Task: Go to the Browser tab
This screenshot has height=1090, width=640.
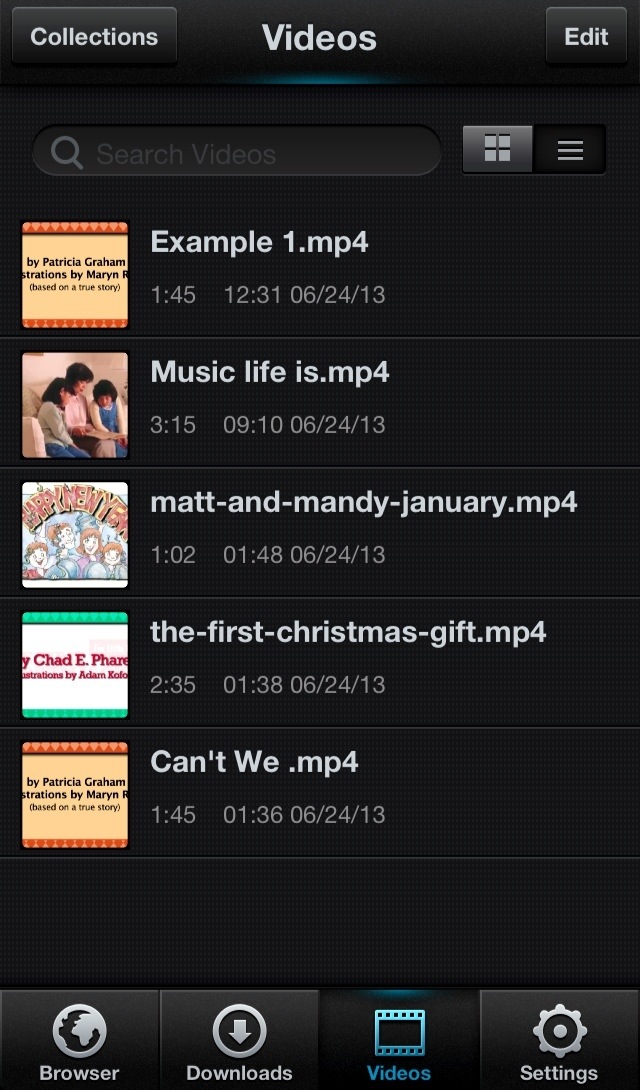Action: [79, 1041]
